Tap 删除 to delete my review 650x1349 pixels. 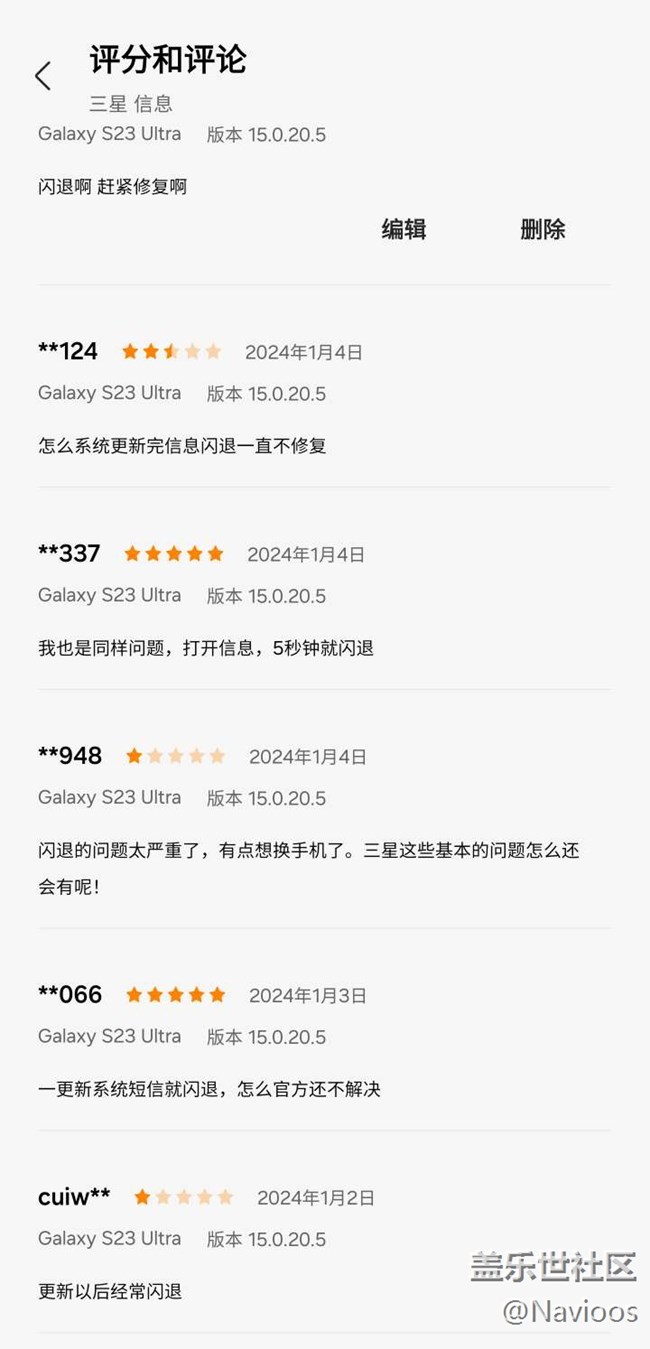click(x=542, y=229)
